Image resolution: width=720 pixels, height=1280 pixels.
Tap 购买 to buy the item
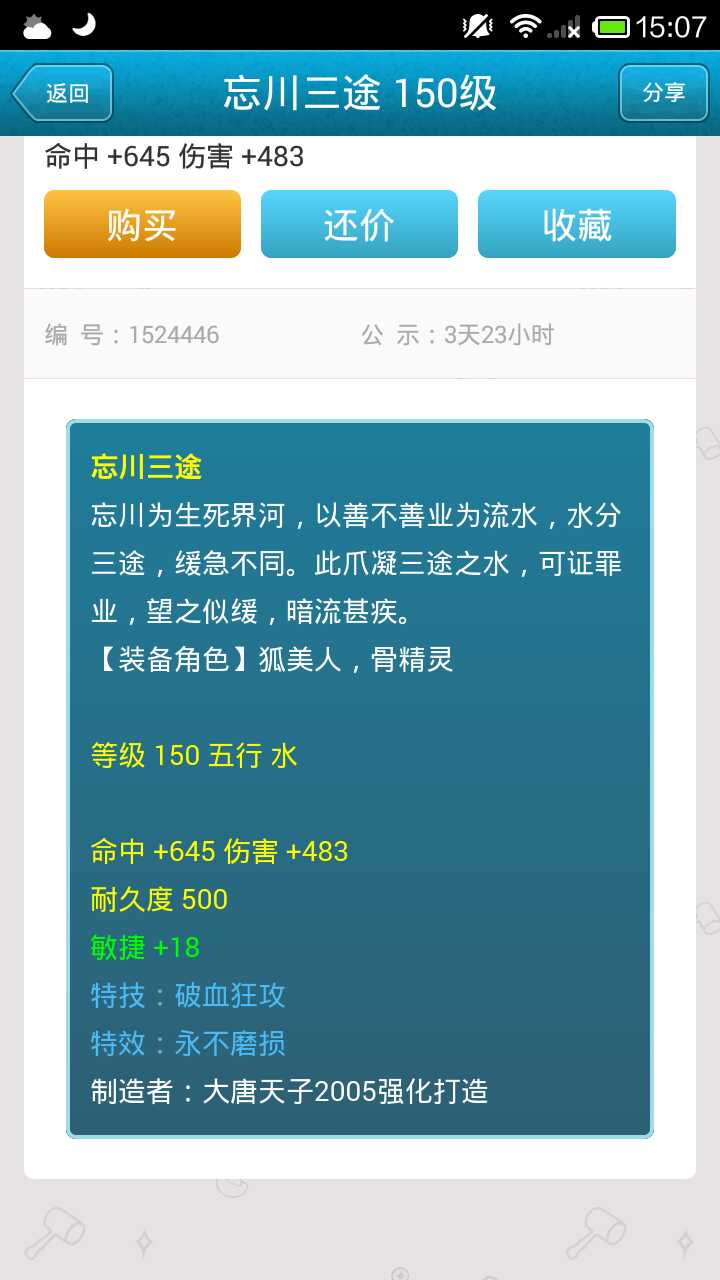click(142, 225)
